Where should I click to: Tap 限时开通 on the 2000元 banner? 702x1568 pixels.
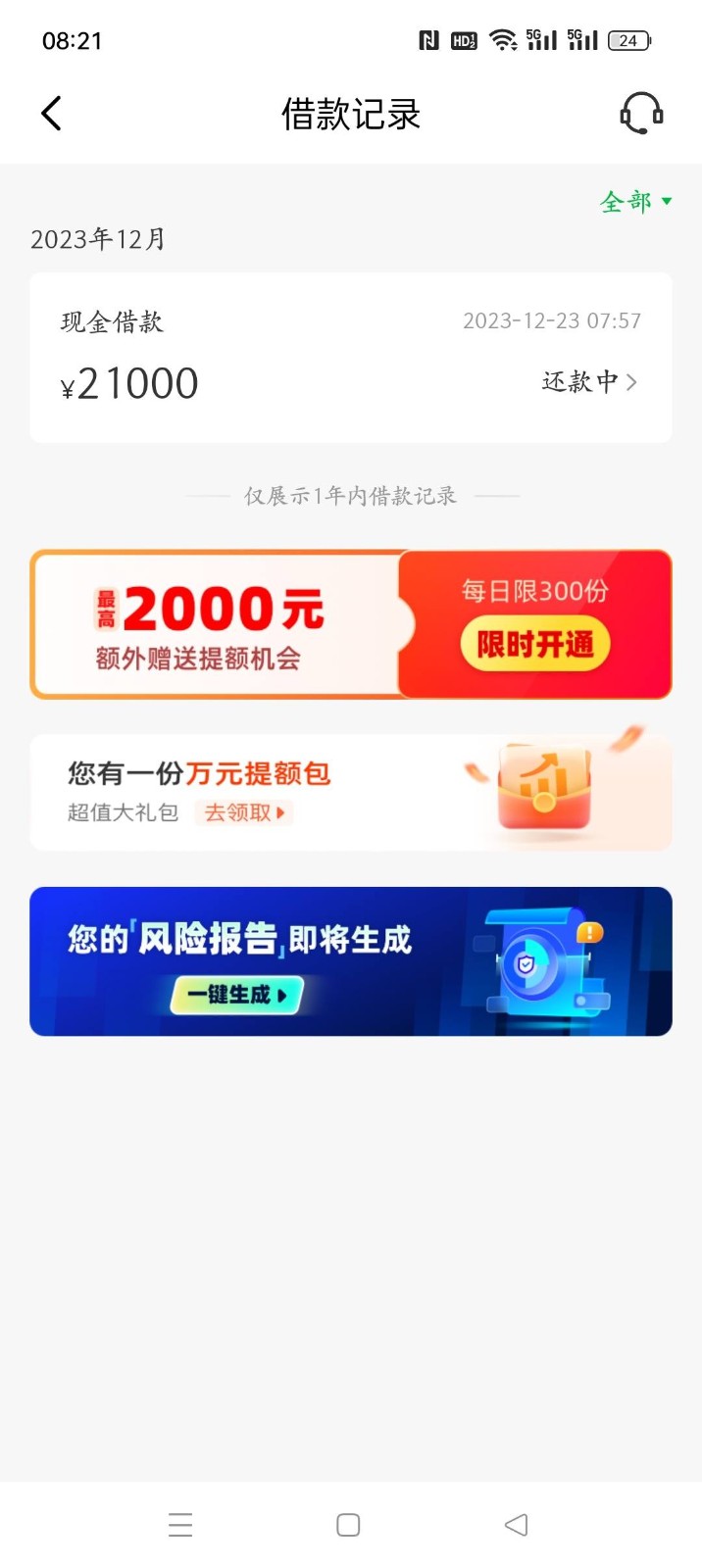point(535,644)
